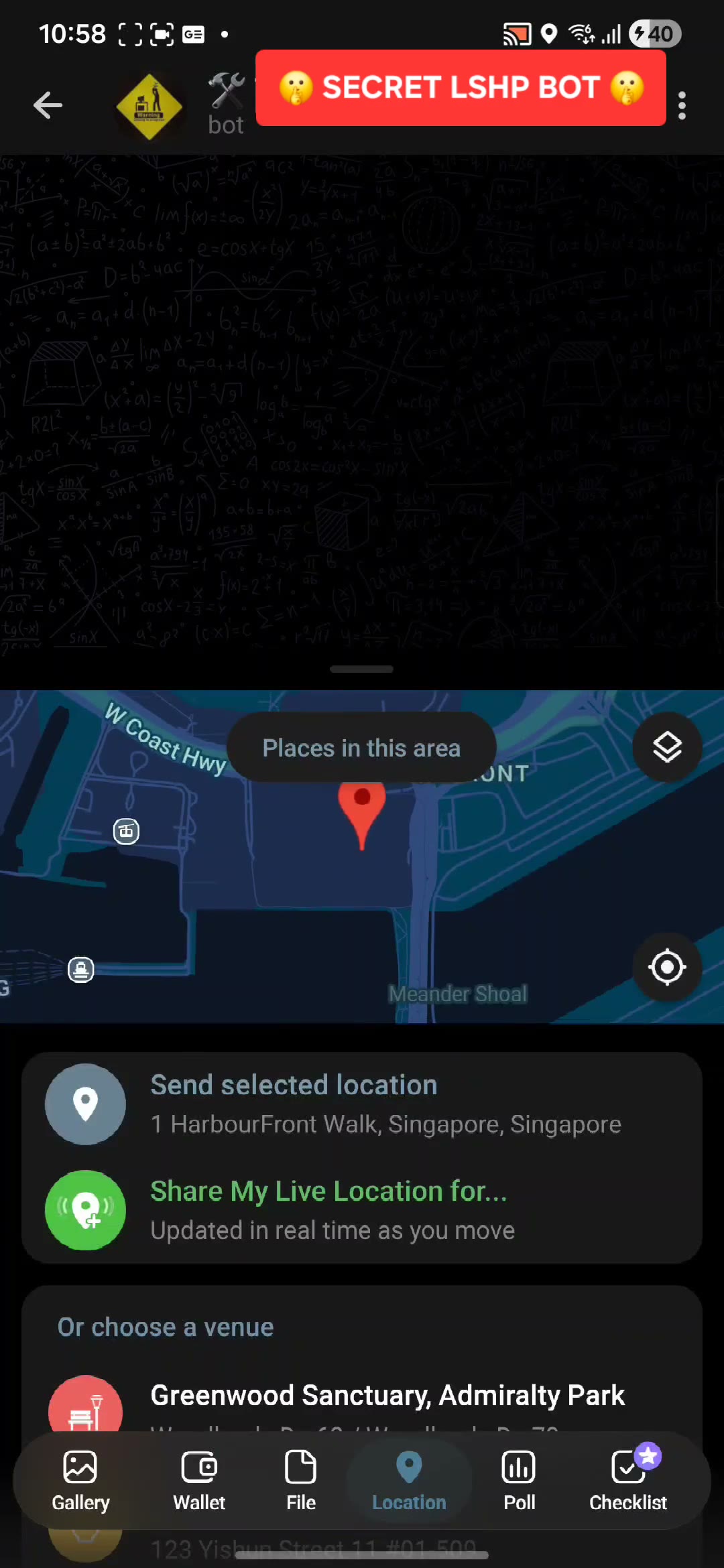The height and width of the screenshot is (1568, 724).
Task: Click the Send selected location pin icon
Action: click(85, 1104)
